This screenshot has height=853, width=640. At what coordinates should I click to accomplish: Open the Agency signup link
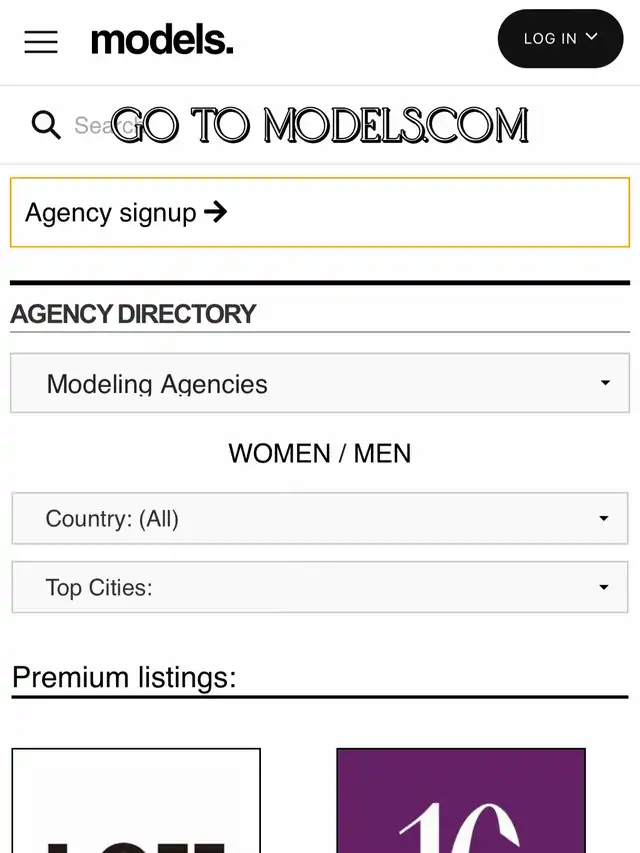[x=126, y=212]
